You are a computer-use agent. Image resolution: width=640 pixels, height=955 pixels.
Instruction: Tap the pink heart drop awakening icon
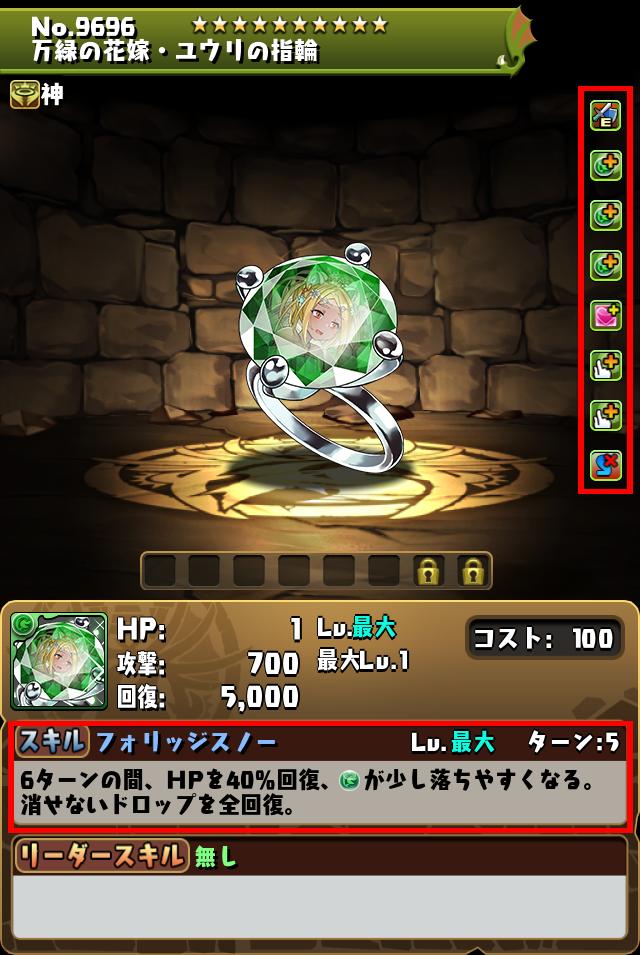click(606, 316)
